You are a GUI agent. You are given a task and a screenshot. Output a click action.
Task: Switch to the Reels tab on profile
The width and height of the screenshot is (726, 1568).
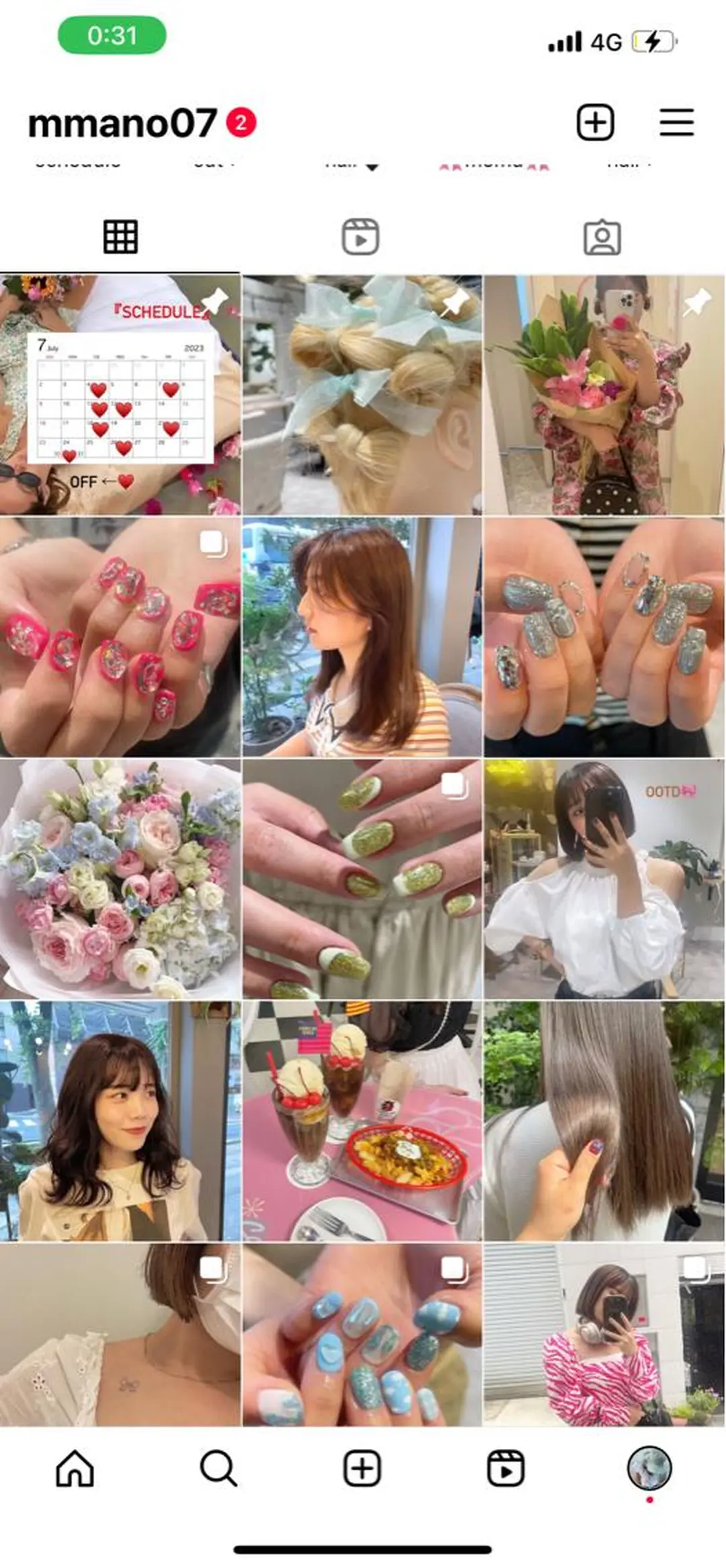pyautogui.click(x=361, y=237)
